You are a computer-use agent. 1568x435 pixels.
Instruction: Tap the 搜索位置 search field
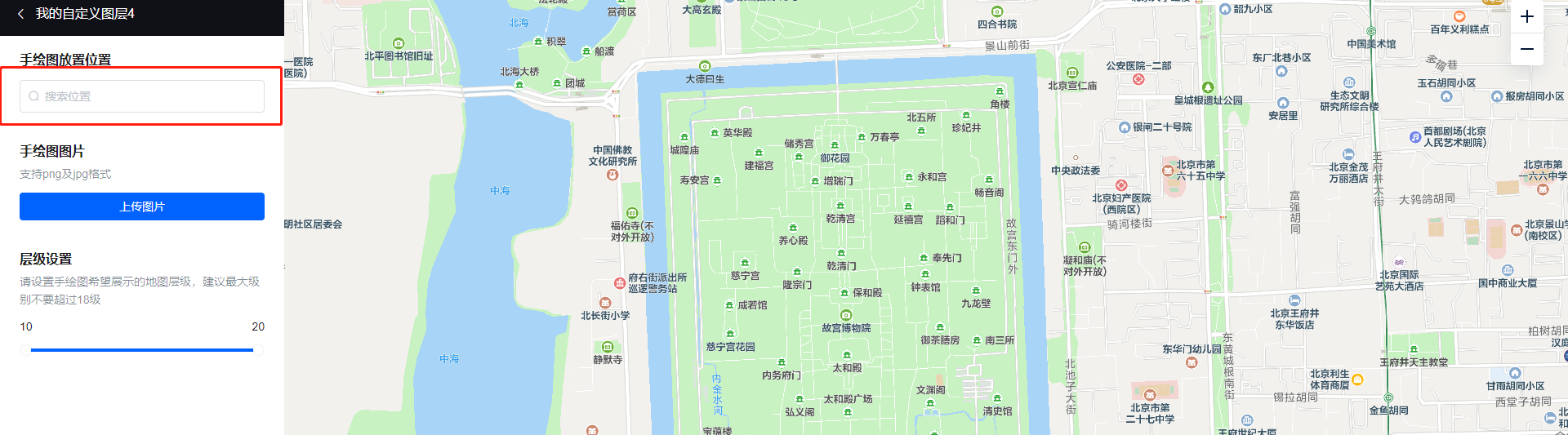(x=142, y=96)
